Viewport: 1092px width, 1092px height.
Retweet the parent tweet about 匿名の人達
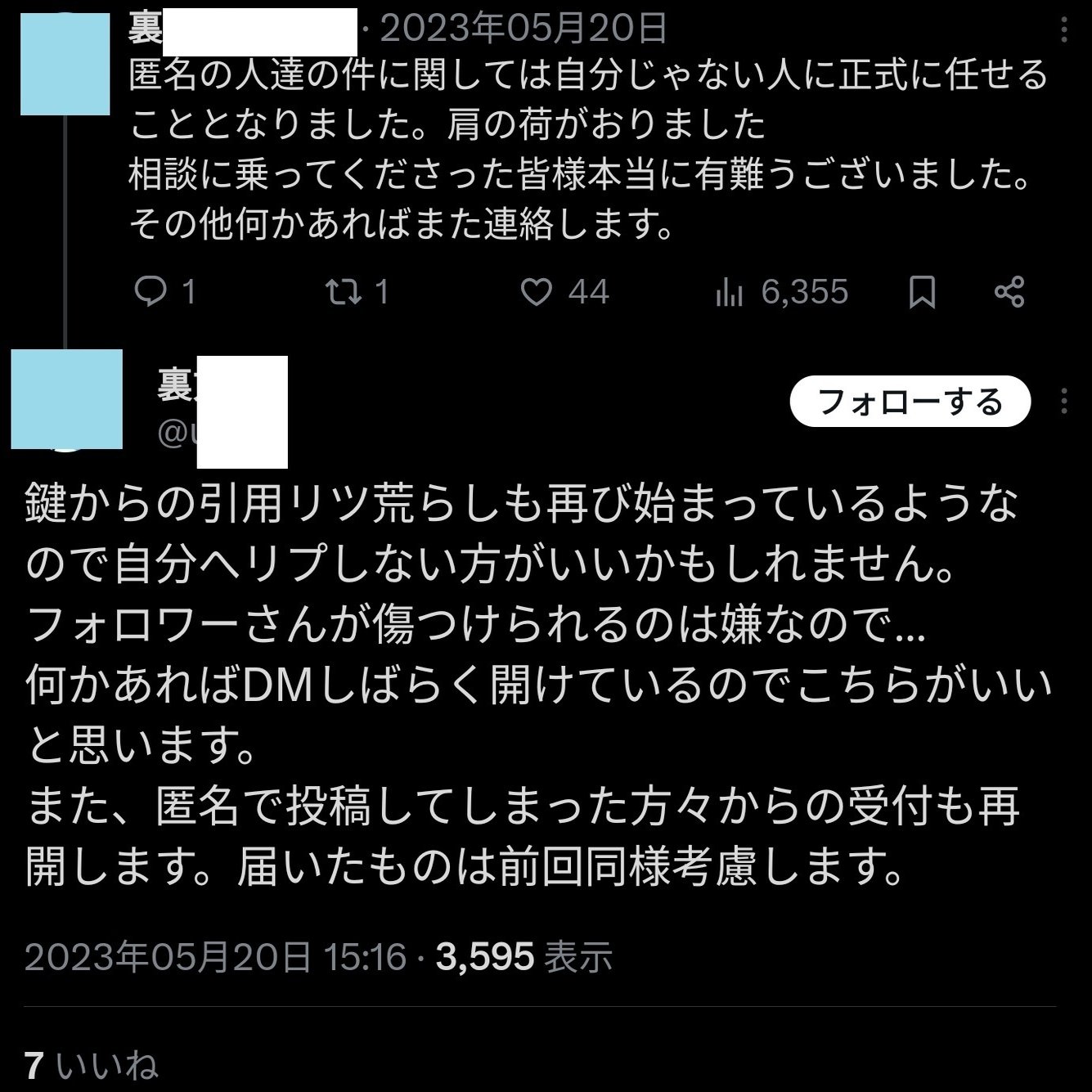(x=344, y=292)
